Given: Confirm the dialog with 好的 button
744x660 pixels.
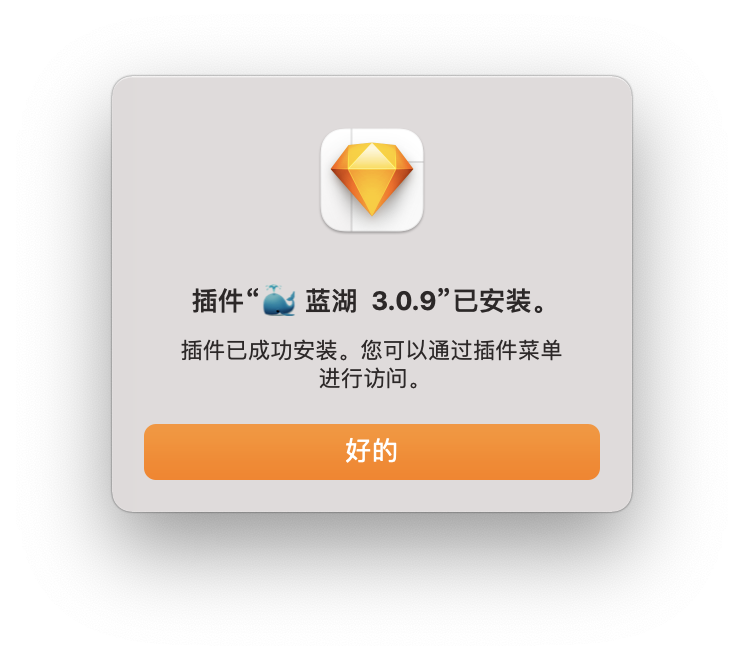Looking at the screenshot, I should tap(372, 452).
